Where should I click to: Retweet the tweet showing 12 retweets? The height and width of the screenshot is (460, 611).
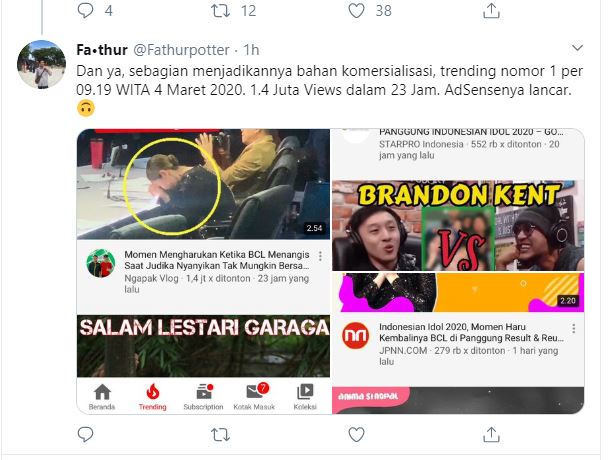[221, 11]
